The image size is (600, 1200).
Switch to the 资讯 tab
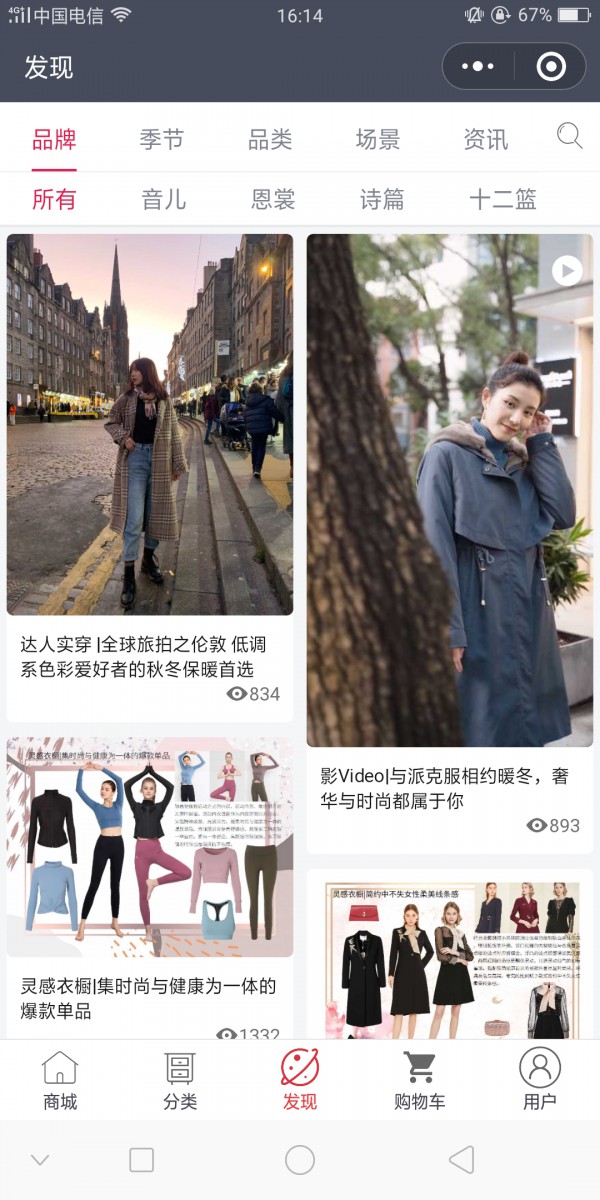pyautogui.click(x=486, y=139)
